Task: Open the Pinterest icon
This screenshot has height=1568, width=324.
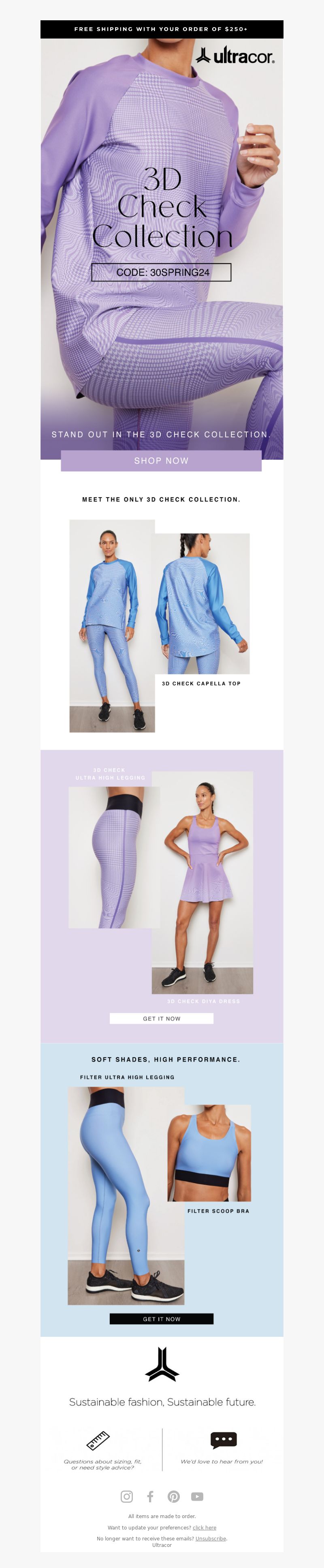Action: point(174,1496)
